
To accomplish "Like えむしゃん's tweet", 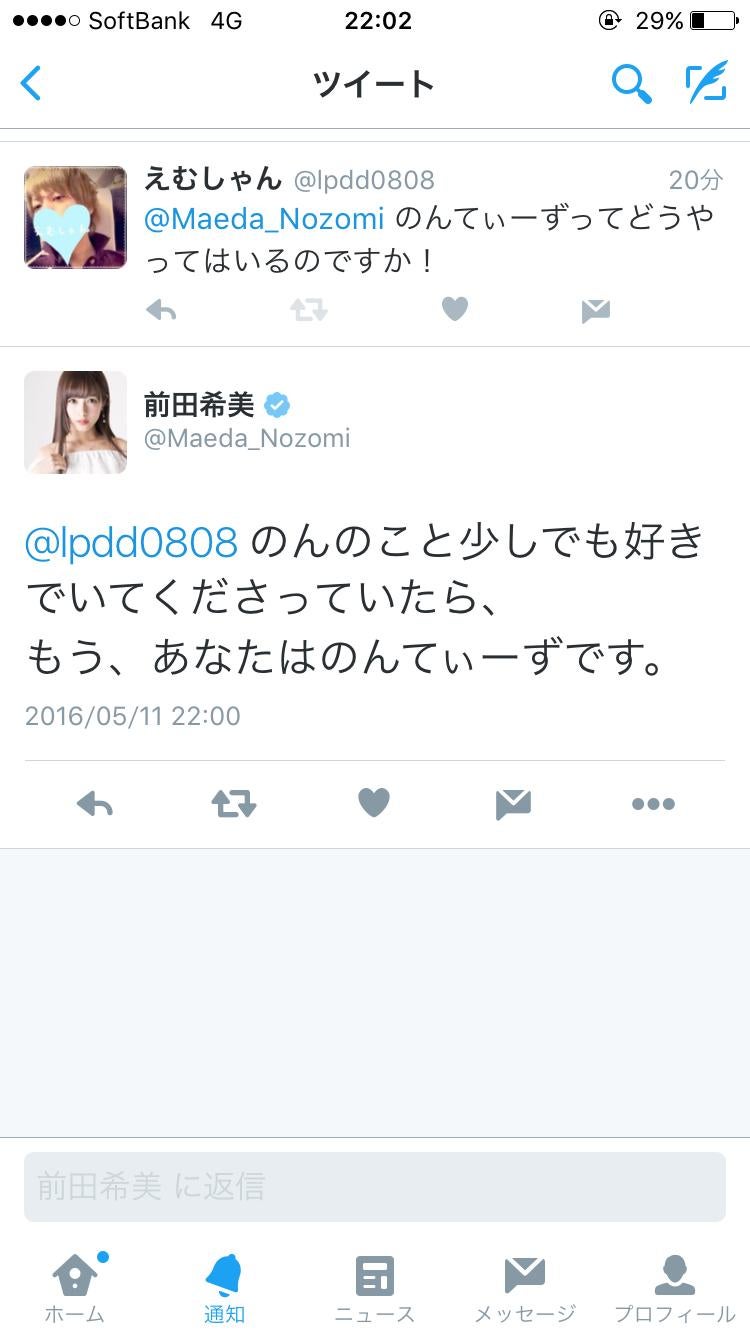I will coord(454,309).
